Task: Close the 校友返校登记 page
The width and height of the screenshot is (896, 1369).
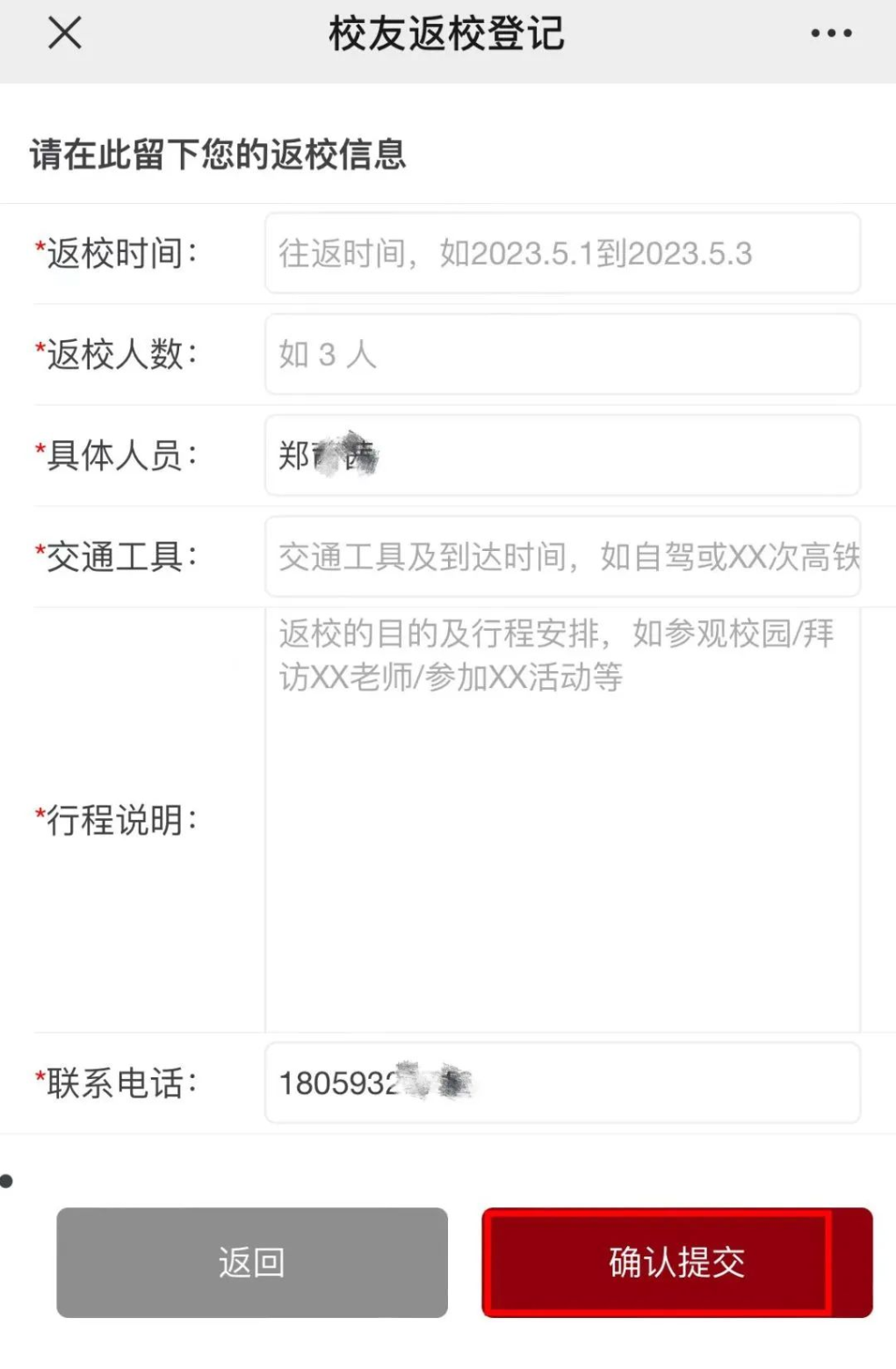Action: pos(64,34)
